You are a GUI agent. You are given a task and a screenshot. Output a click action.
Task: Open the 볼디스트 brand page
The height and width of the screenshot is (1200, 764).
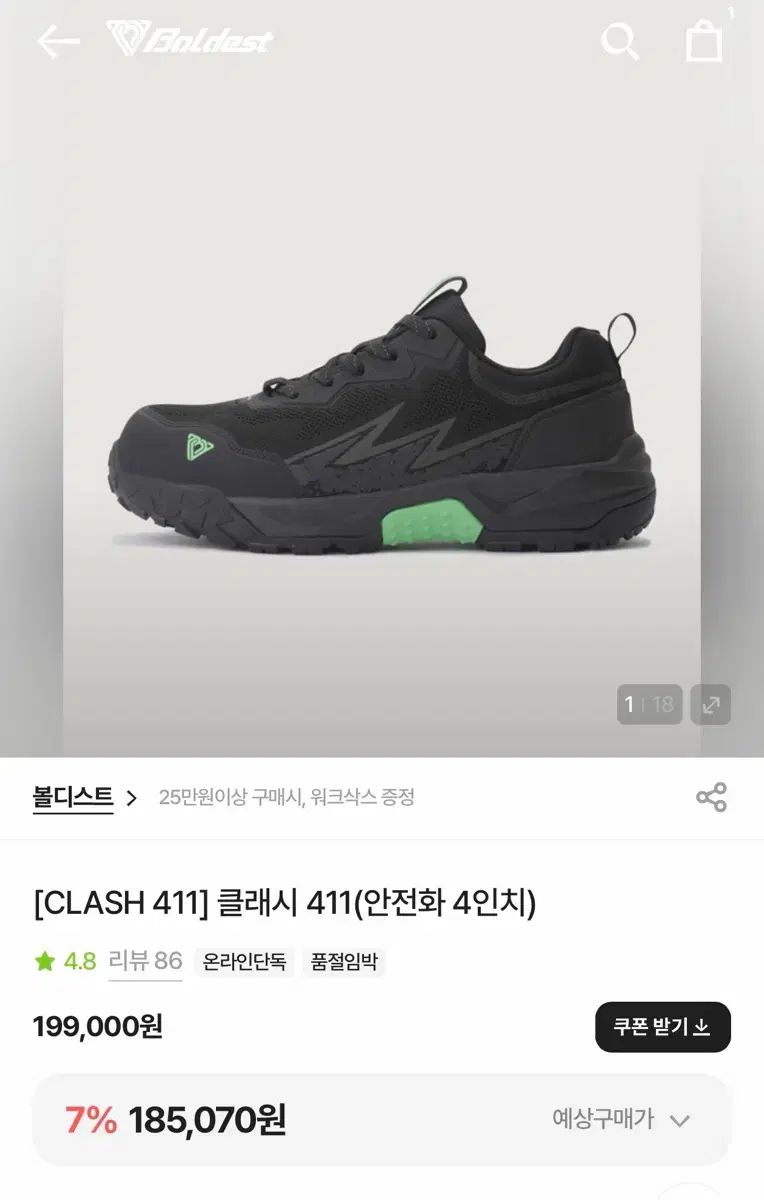84,797
